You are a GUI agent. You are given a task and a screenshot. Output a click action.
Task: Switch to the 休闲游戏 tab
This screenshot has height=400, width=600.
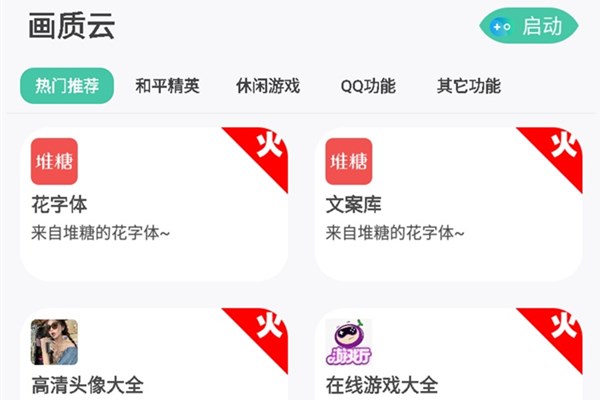[268, 86]
